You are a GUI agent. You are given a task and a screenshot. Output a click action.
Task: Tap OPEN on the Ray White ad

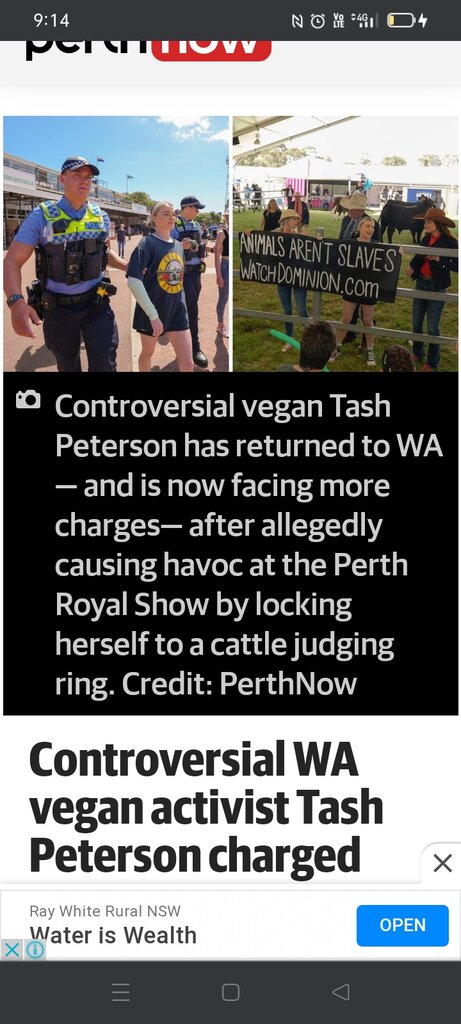click(402, 925)
